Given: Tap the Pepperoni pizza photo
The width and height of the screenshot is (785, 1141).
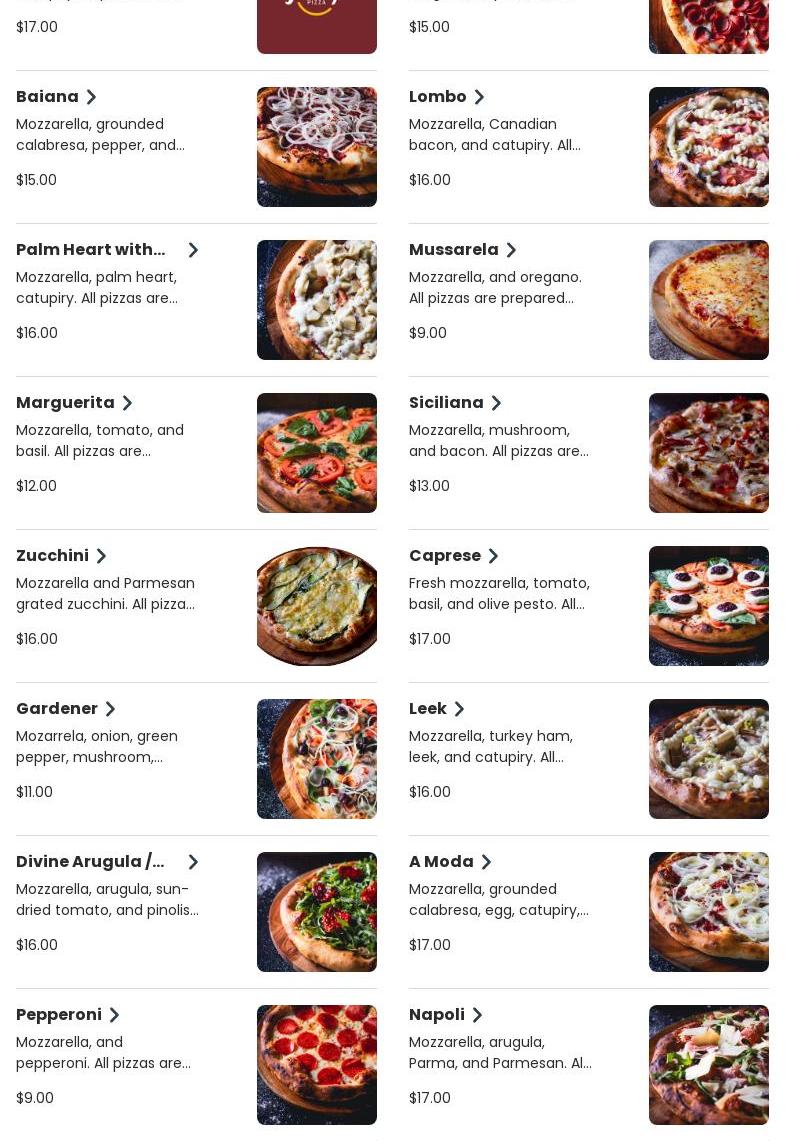Looking at the screenshot, I should coord(317,1065).
